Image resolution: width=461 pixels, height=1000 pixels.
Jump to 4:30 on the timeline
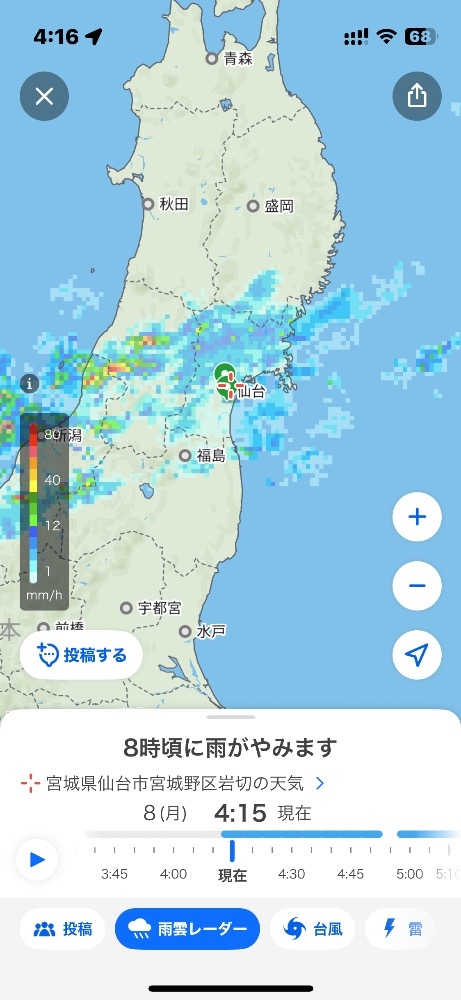291,874
